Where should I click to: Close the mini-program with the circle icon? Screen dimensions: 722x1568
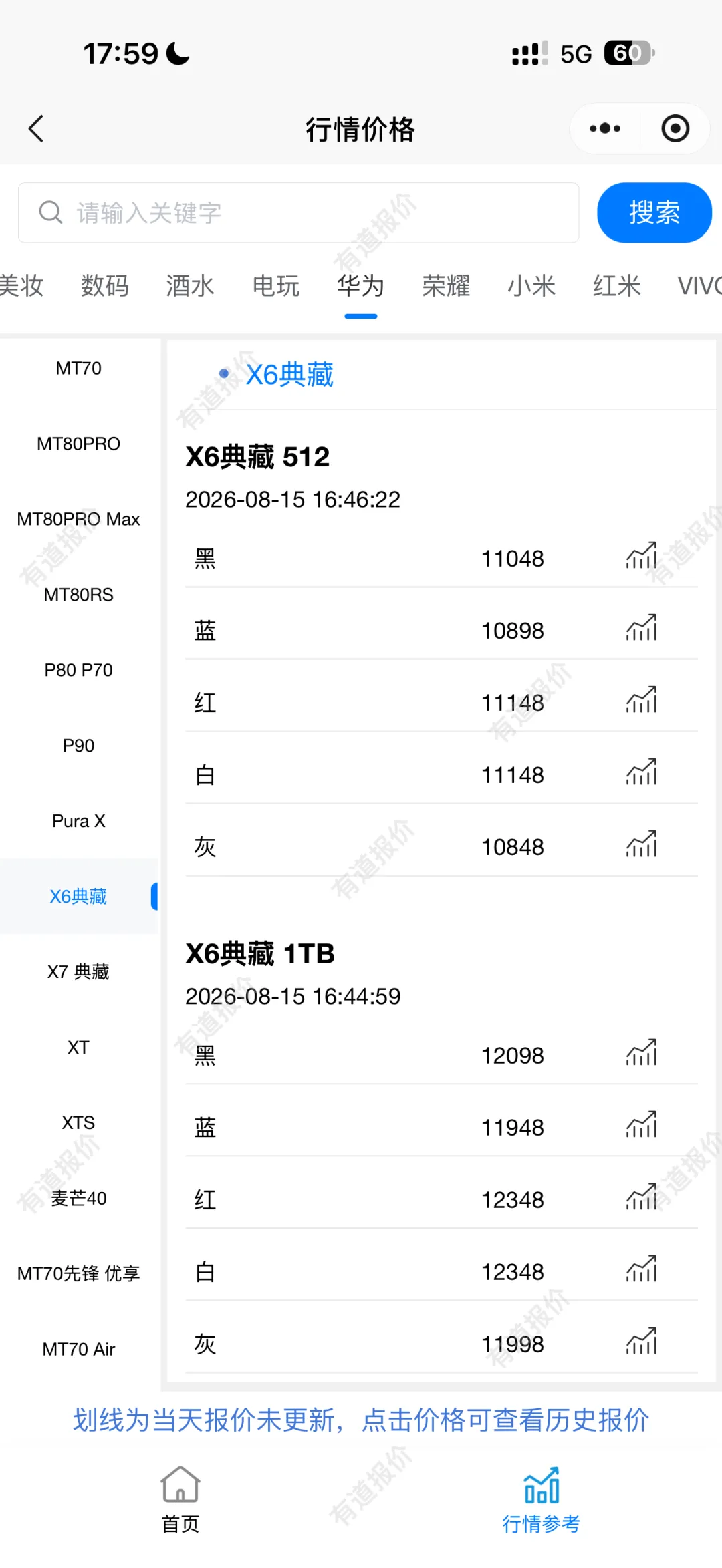675,128
